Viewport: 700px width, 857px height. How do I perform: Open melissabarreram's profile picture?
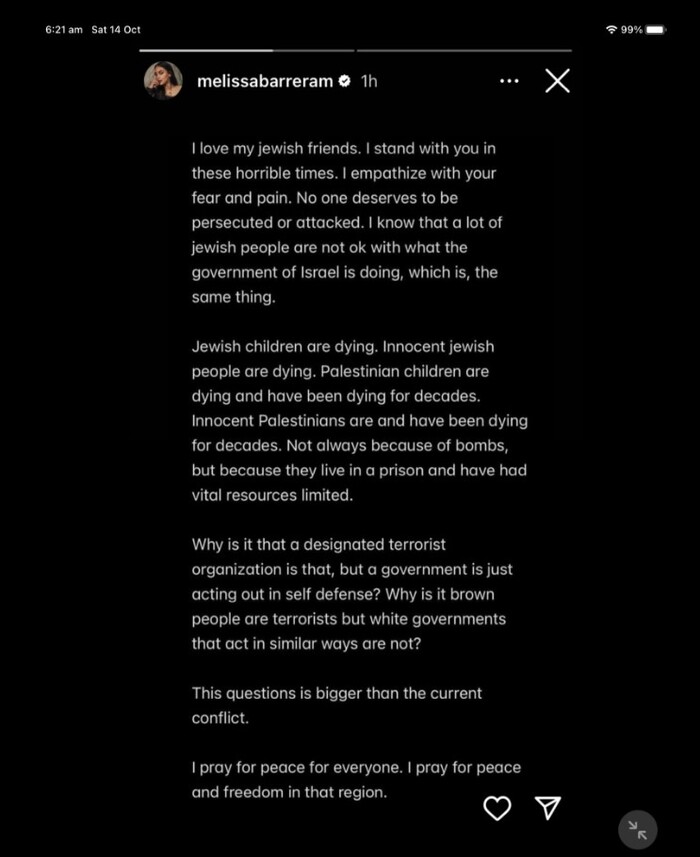[x=163, y=81]
